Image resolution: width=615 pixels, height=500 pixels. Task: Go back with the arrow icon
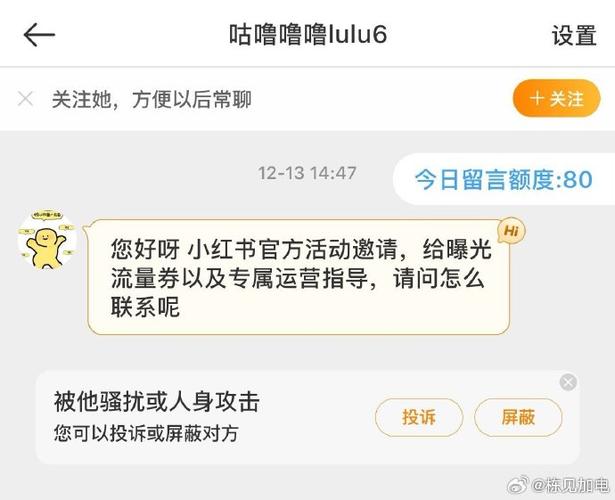click(39, 35)
